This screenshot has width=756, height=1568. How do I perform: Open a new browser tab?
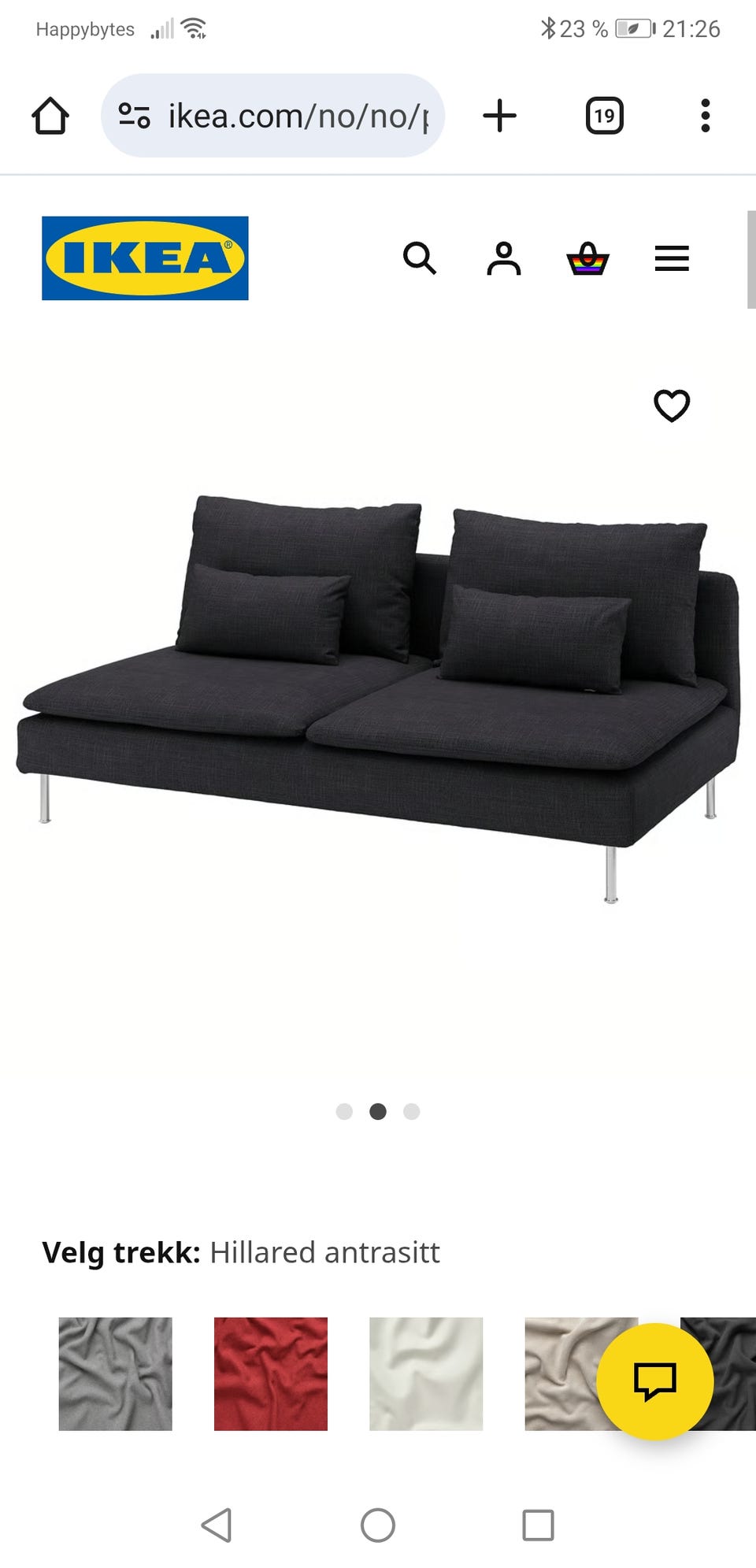(499, 116)
